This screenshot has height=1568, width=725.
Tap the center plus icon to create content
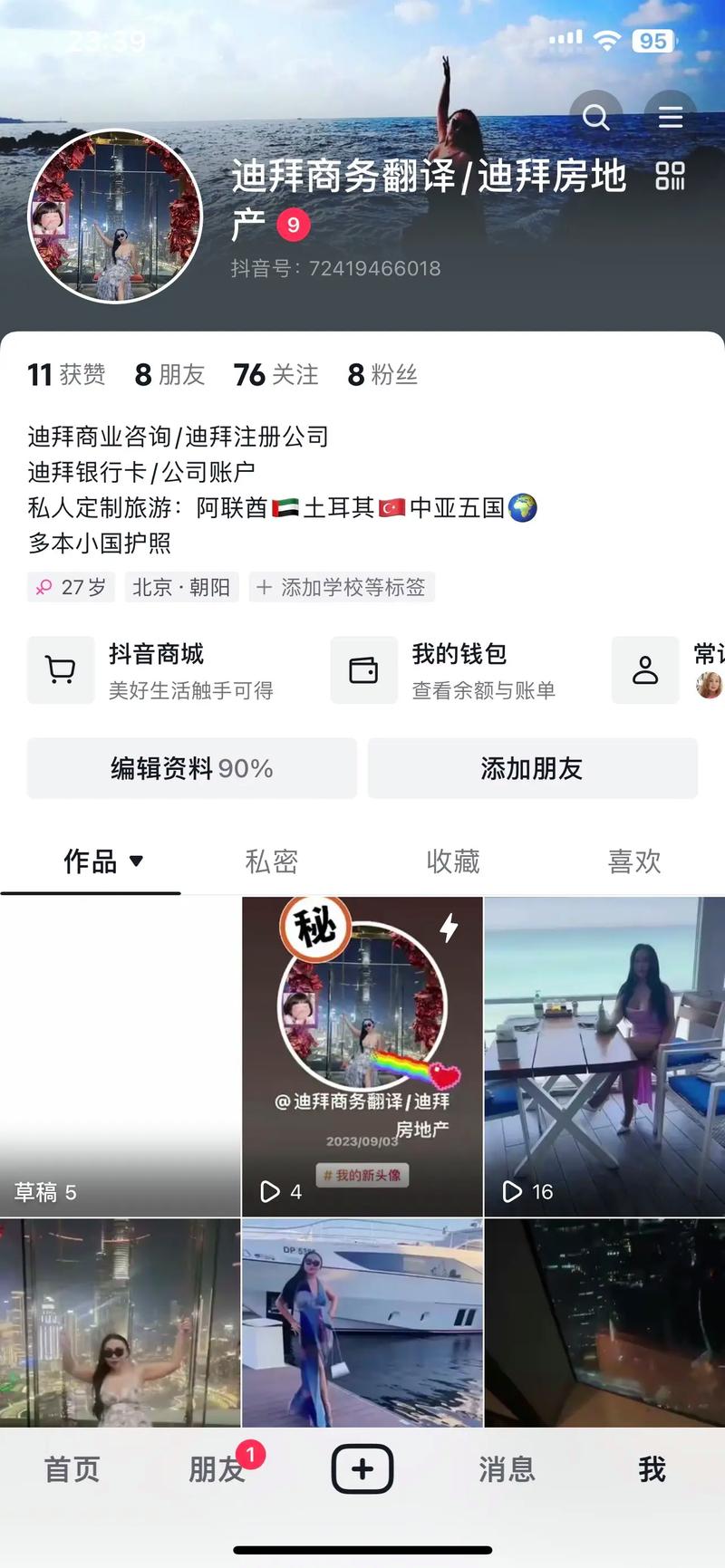click(x=362, y=1469)
